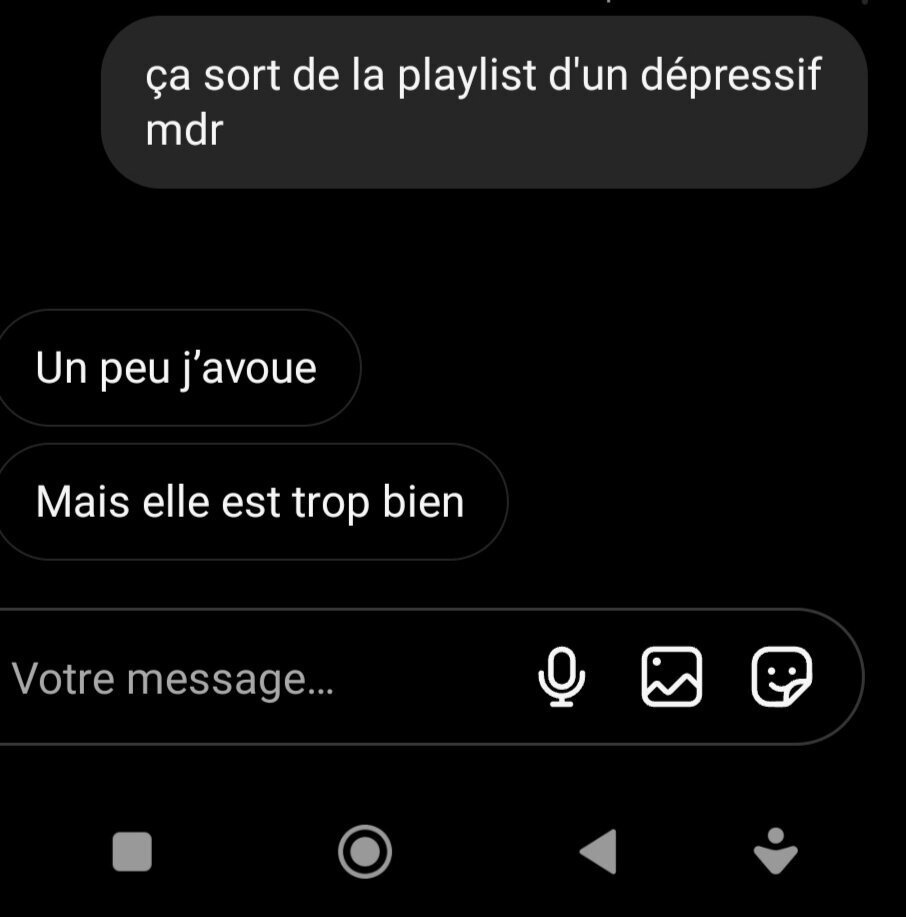Viewport: 906px width, 917px height.
Task: Record a voice message with the microphone
Action: [x=562, y=677]
